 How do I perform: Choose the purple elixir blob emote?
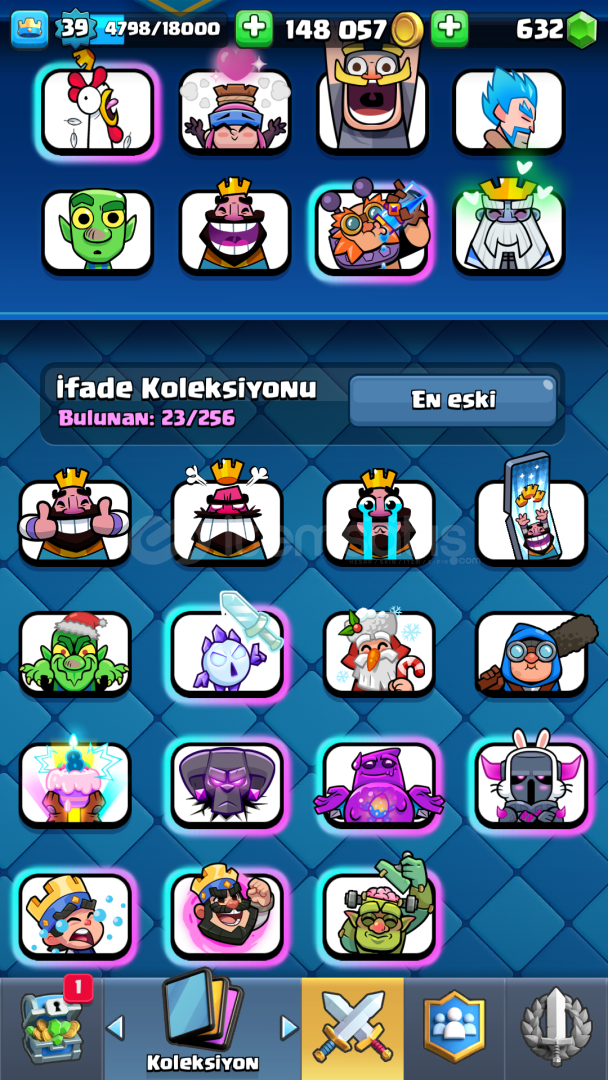coord(379,784)
